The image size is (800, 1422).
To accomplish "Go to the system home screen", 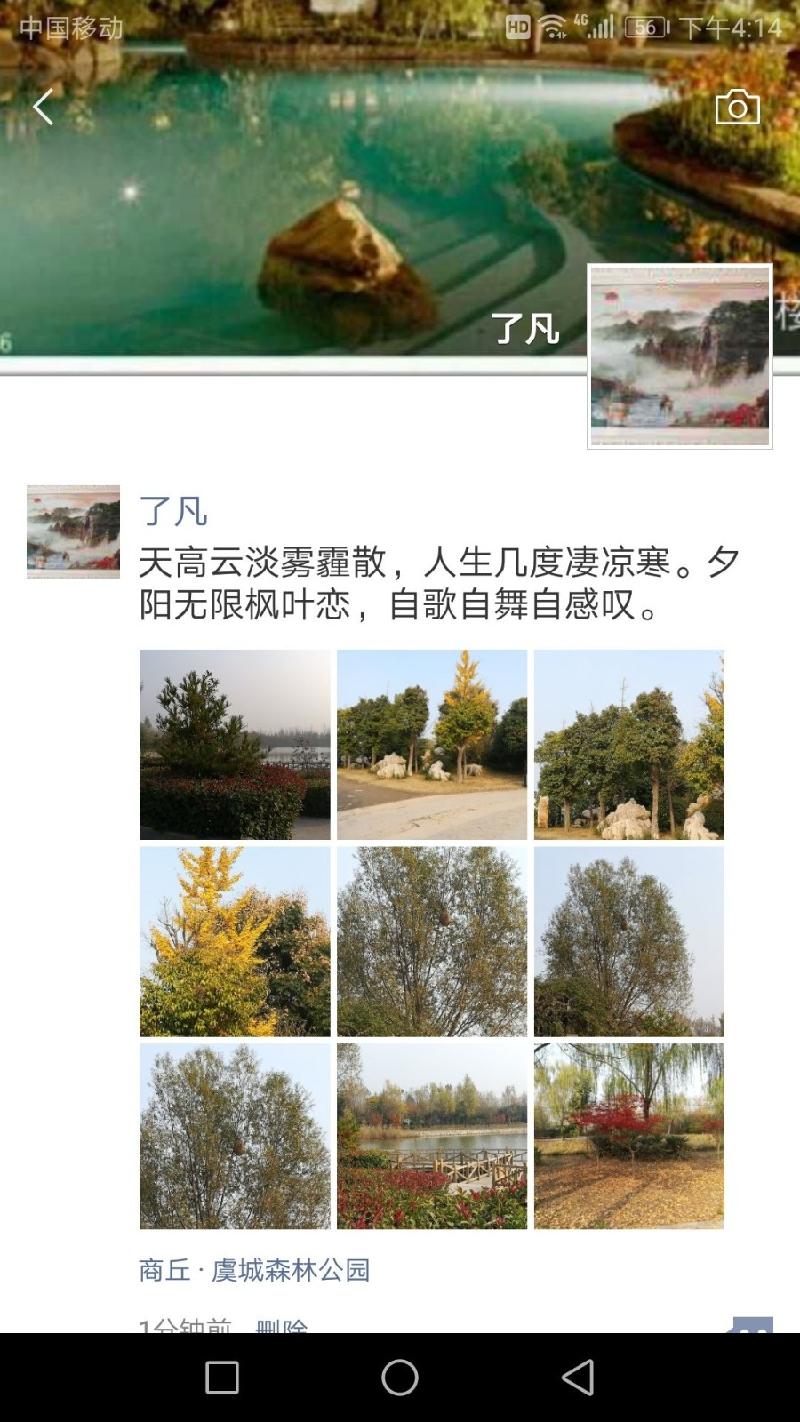I will pos(400,1378).
